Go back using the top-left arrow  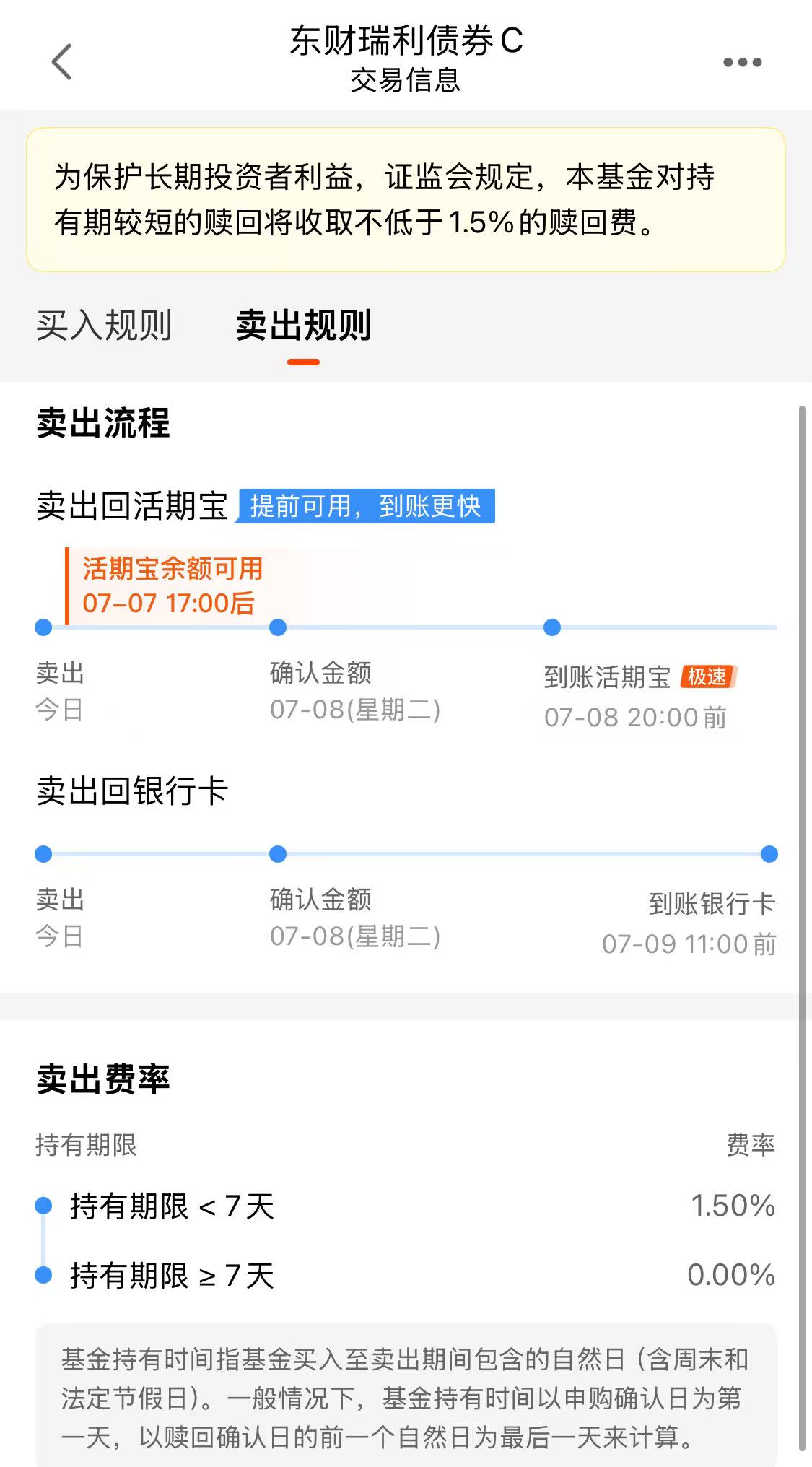[x=62, y=61]
